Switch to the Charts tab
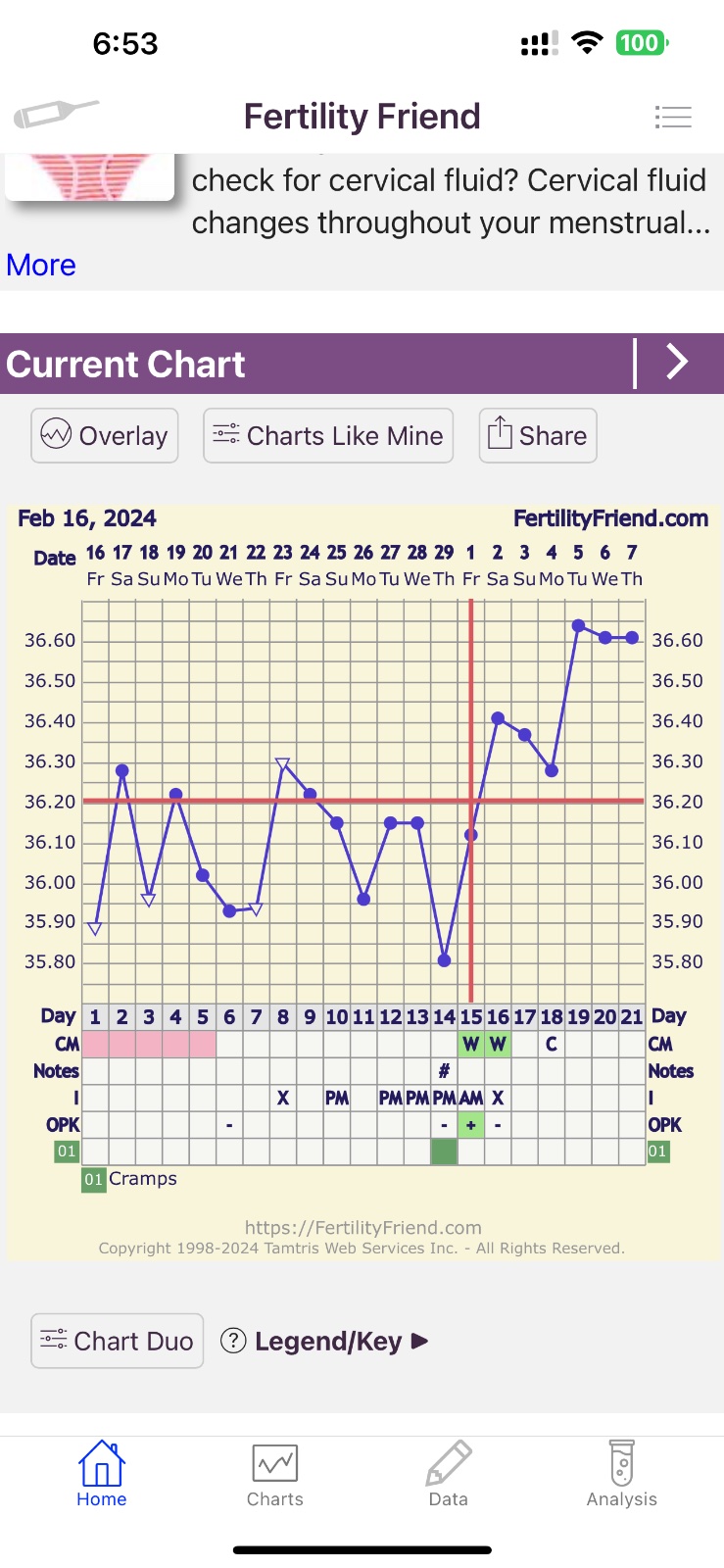Image resolution: width=724 pixels, height=1568 pixels. [275, 1474]
